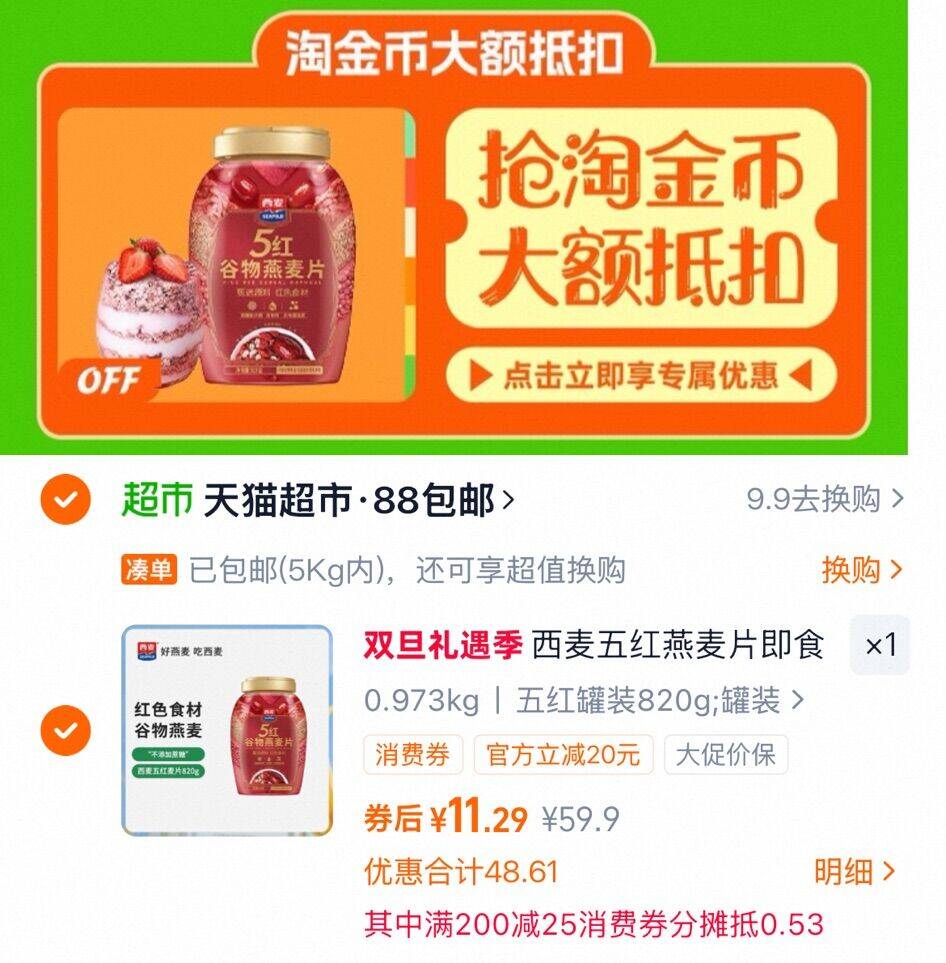
Task: Open the 点击立即享专属优惠 coin discount banner
Action: (x=640, y=375)
